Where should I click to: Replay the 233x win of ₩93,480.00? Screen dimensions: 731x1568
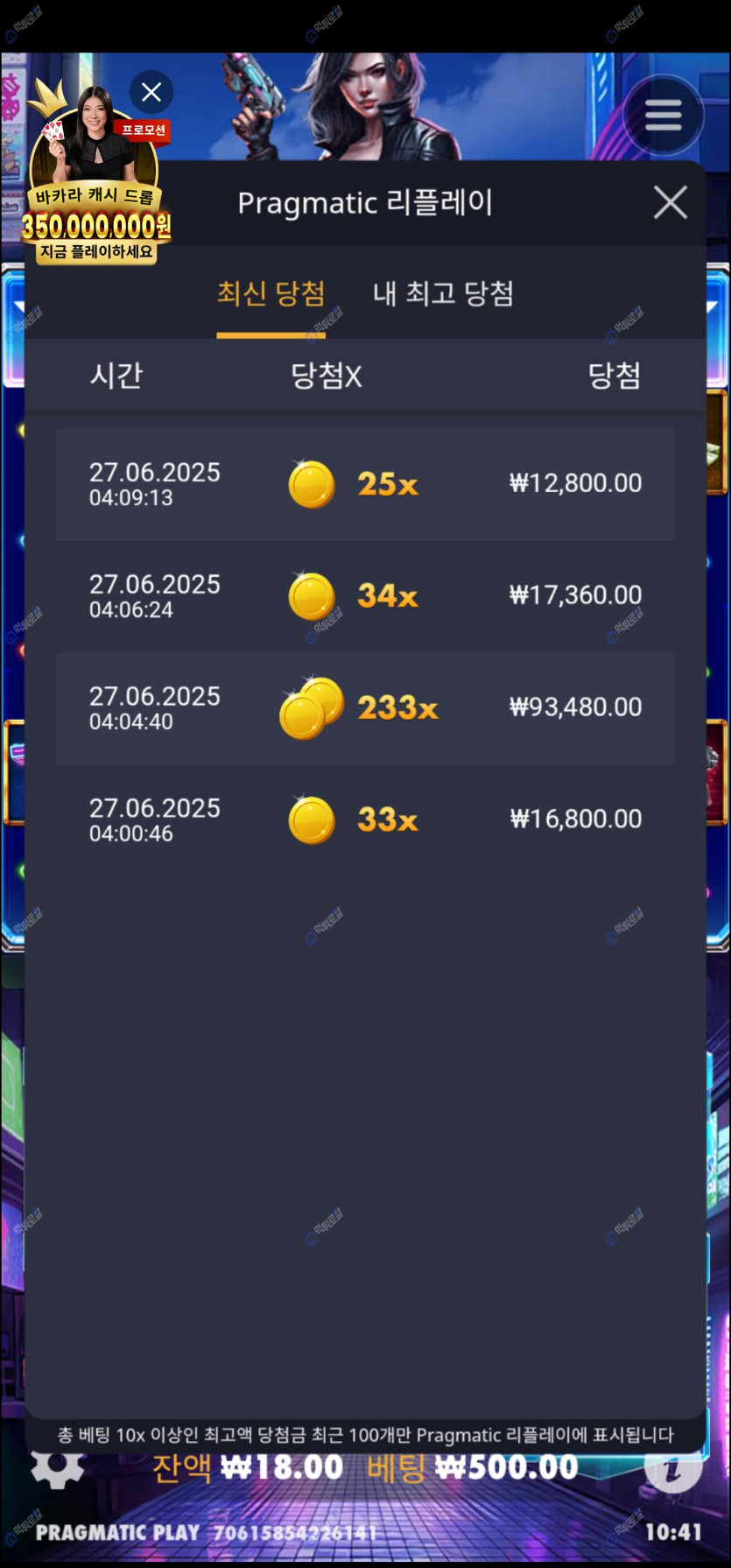pyautogui.click(x=365, y=708)
